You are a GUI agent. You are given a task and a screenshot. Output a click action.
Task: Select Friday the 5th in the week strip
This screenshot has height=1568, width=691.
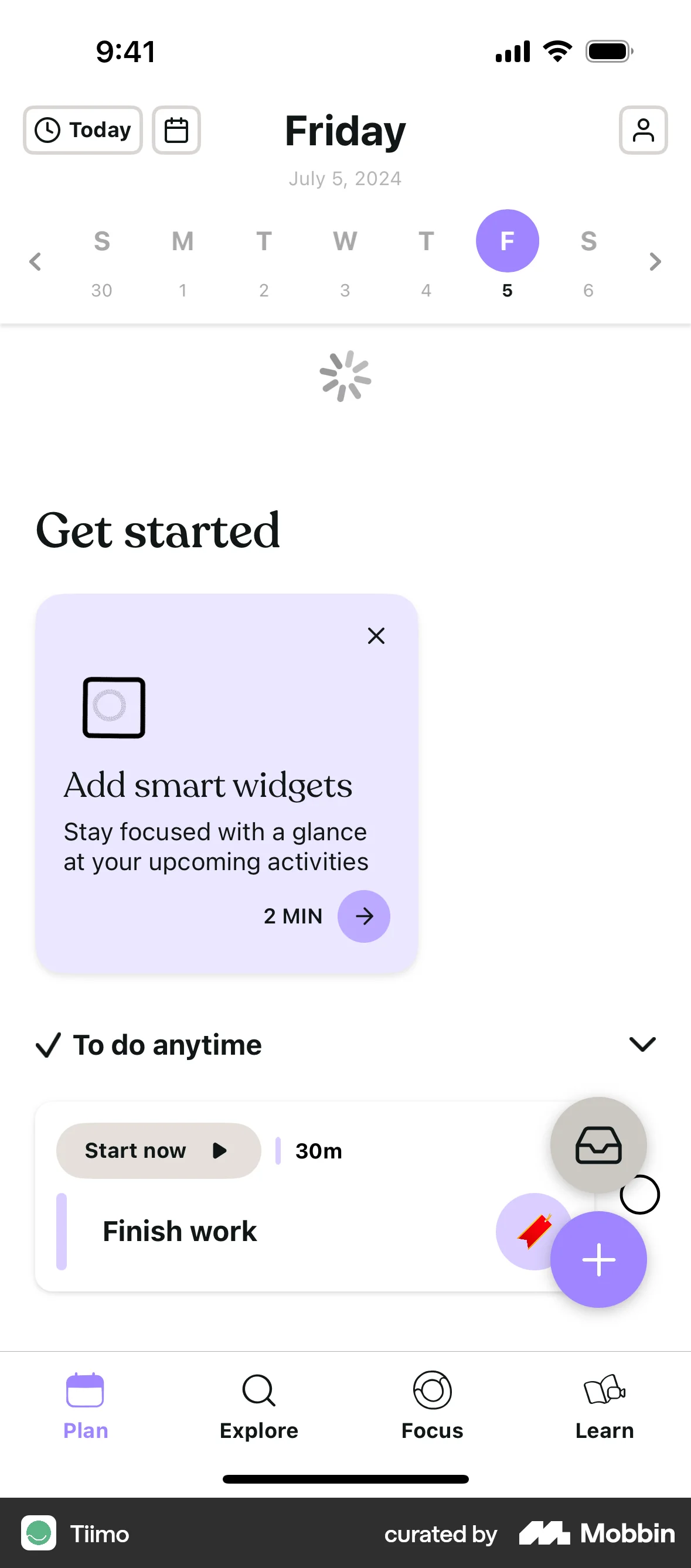tap(507, 255)
